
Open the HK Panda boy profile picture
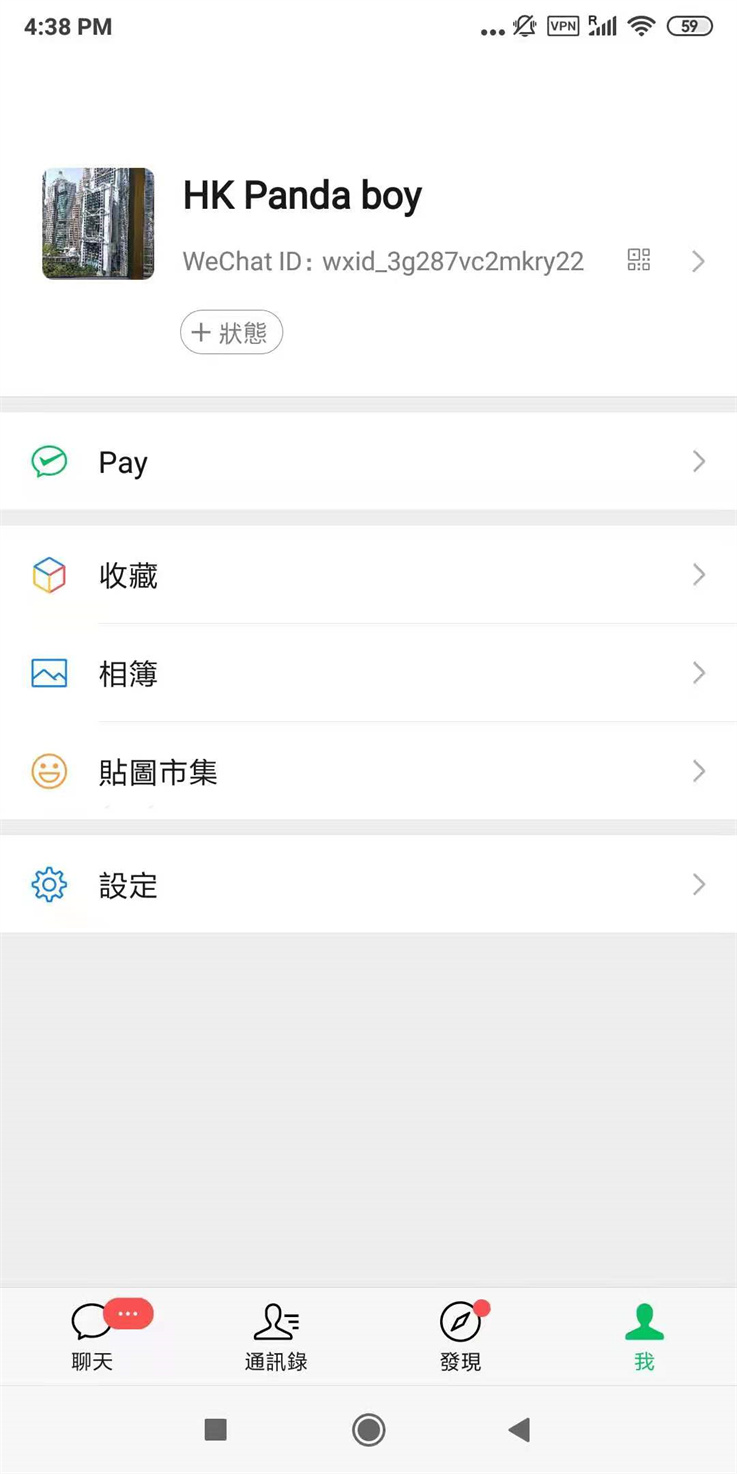(x=98, y=224)
